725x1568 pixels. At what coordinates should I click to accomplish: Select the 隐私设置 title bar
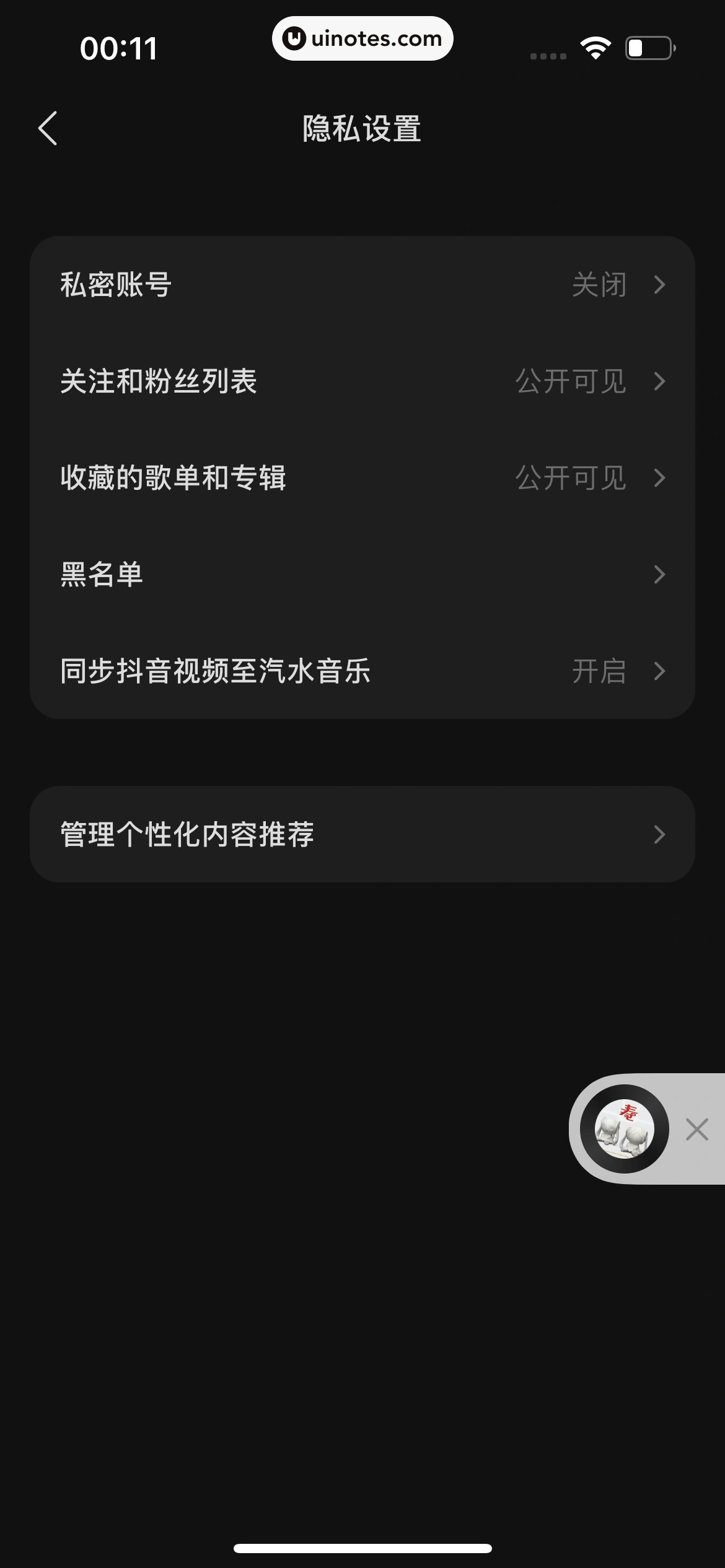(x=362, y=129)
